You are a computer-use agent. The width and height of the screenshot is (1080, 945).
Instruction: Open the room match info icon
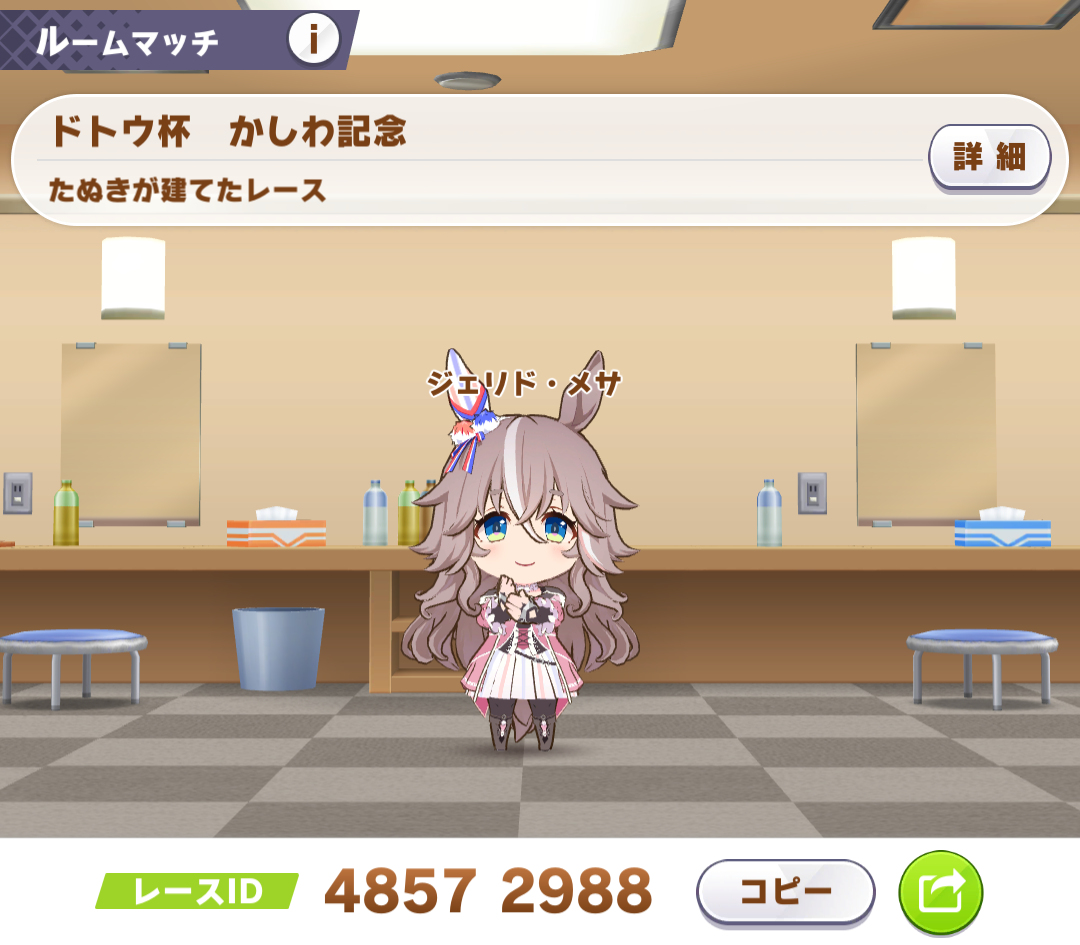click(x=313, y=40)
